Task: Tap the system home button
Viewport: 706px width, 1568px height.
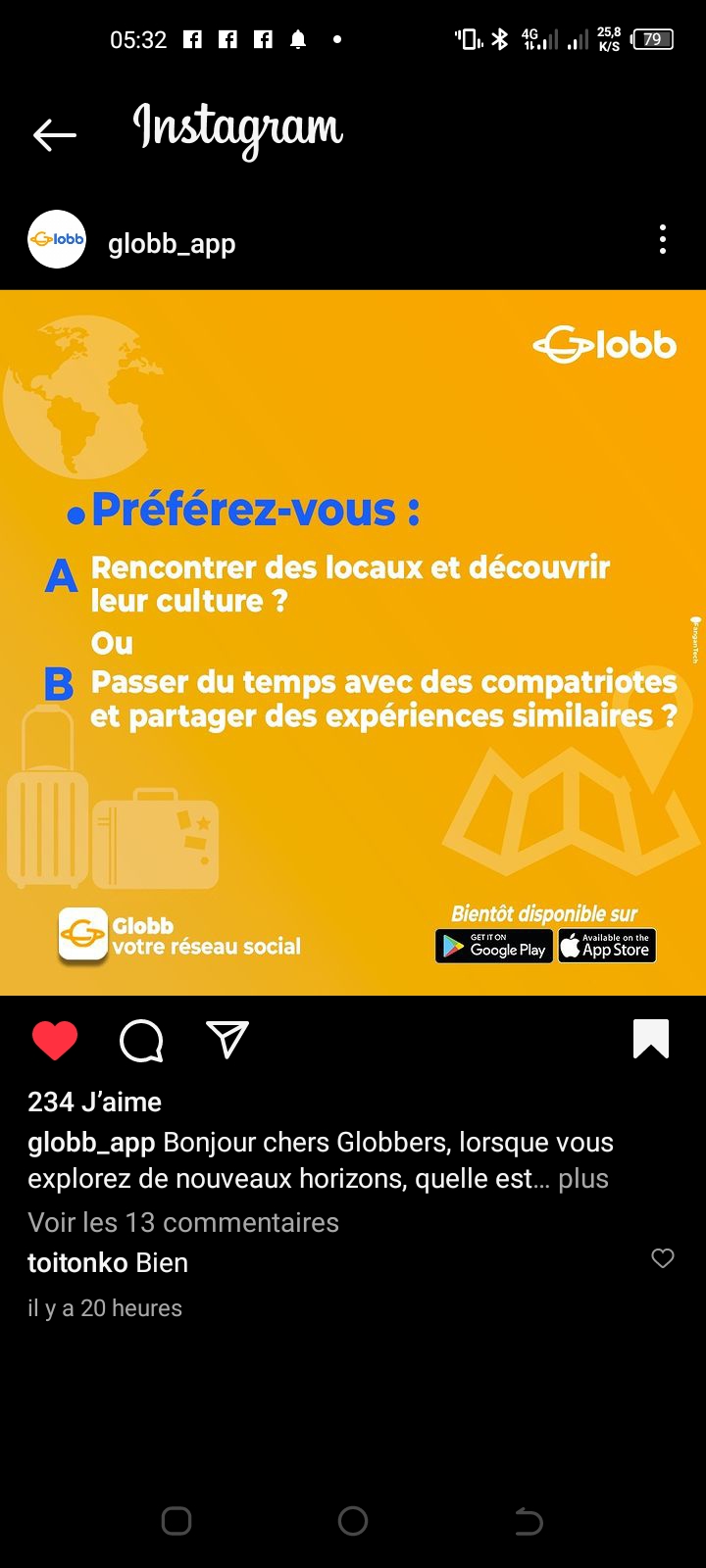Action: pyautogui.click(x=353, y=1521)
